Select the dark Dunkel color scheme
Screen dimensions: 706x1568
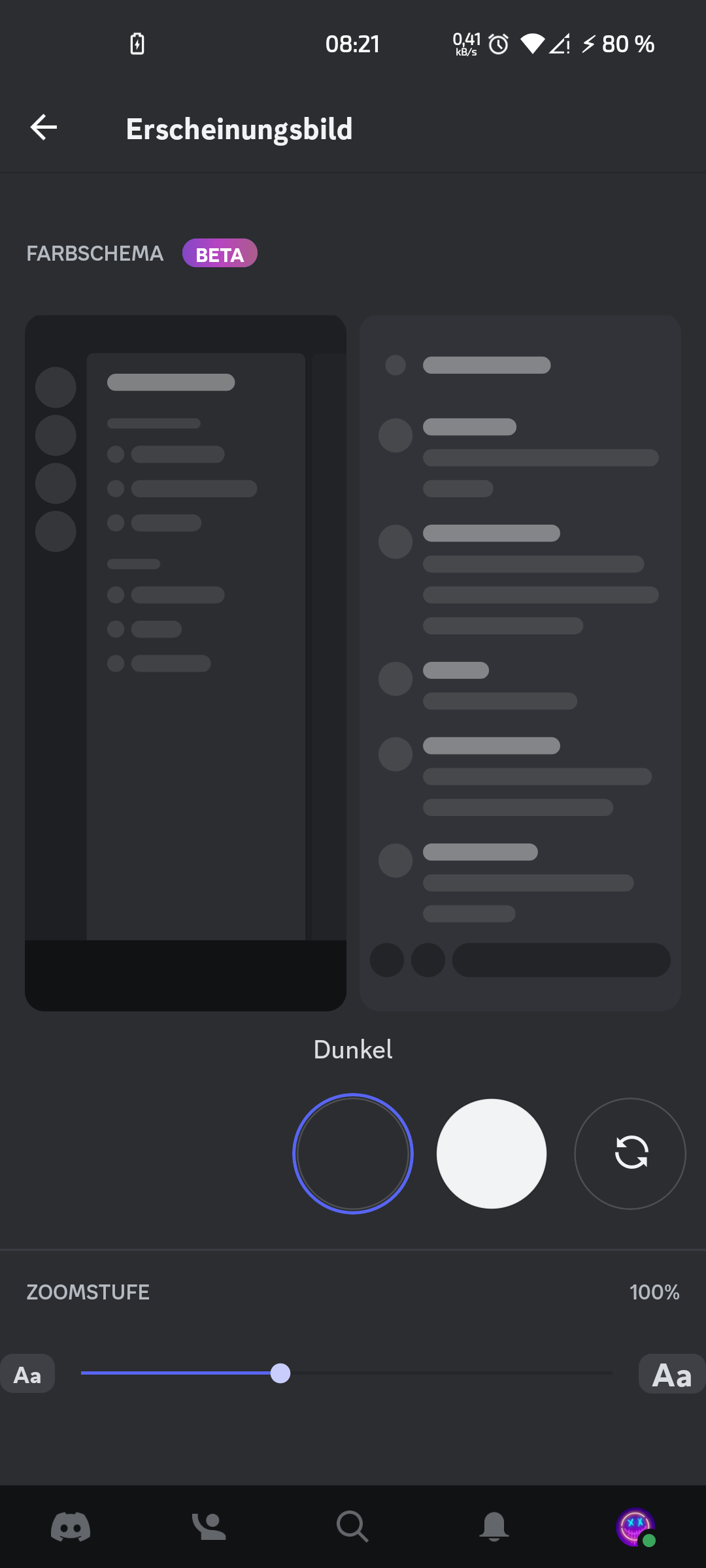point(353,1154)
